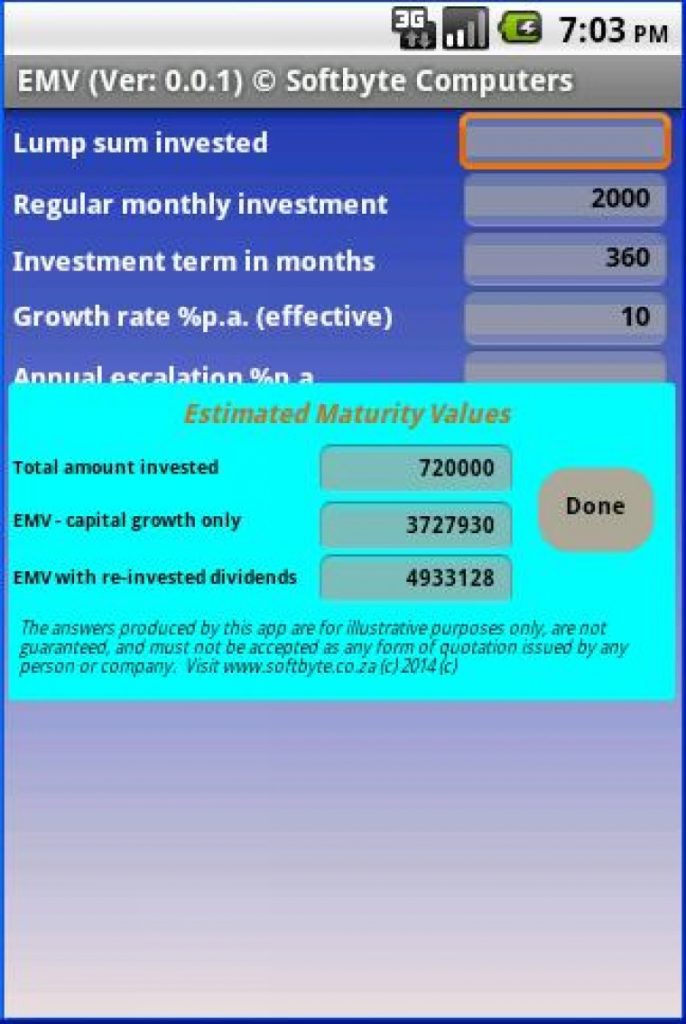This screenshot has width=686, height=1024.
Task: Edit the Regular monthly investment amount
Action: tap(565, 200)
